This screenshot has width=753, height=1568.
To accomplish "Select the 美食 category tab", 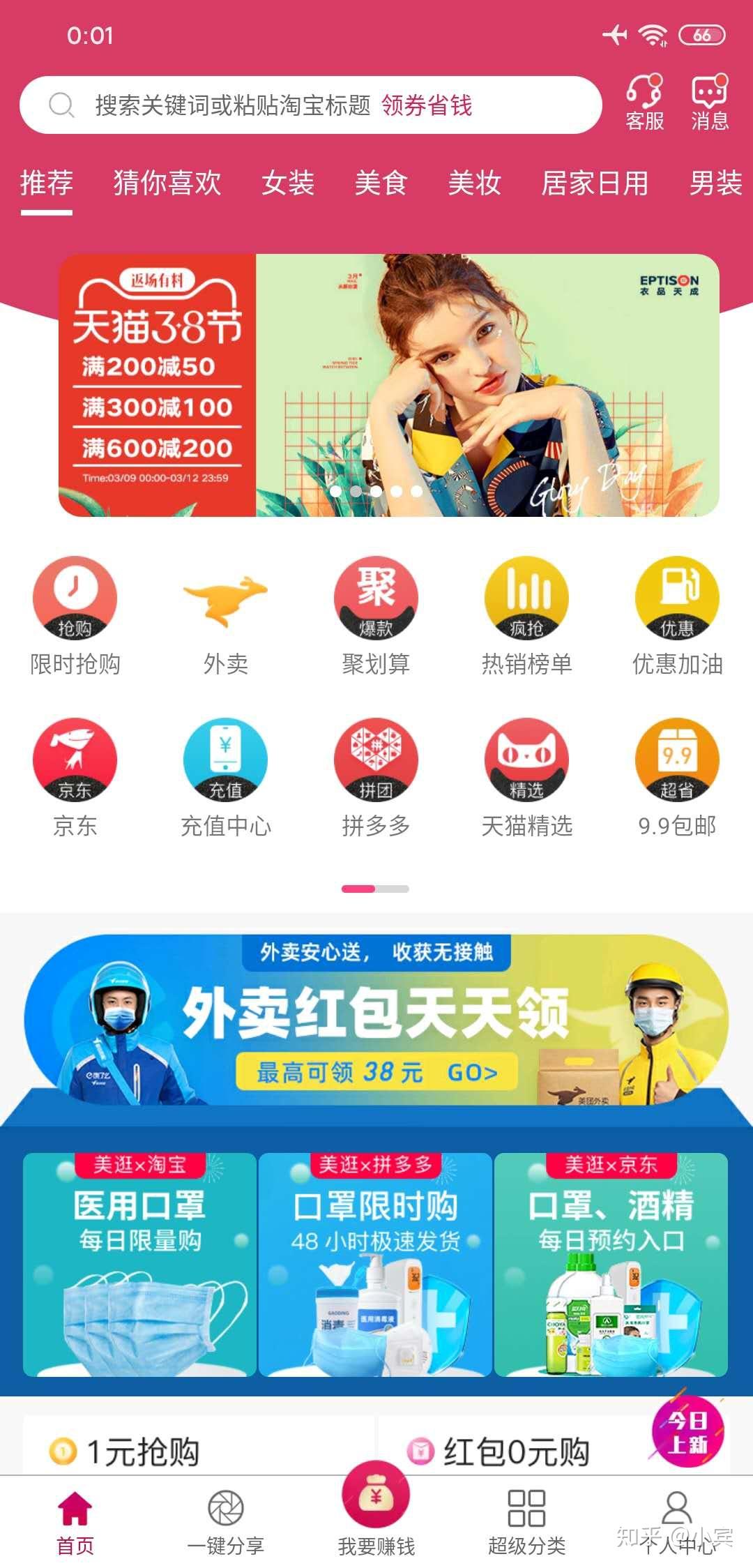I will point(381,183).
